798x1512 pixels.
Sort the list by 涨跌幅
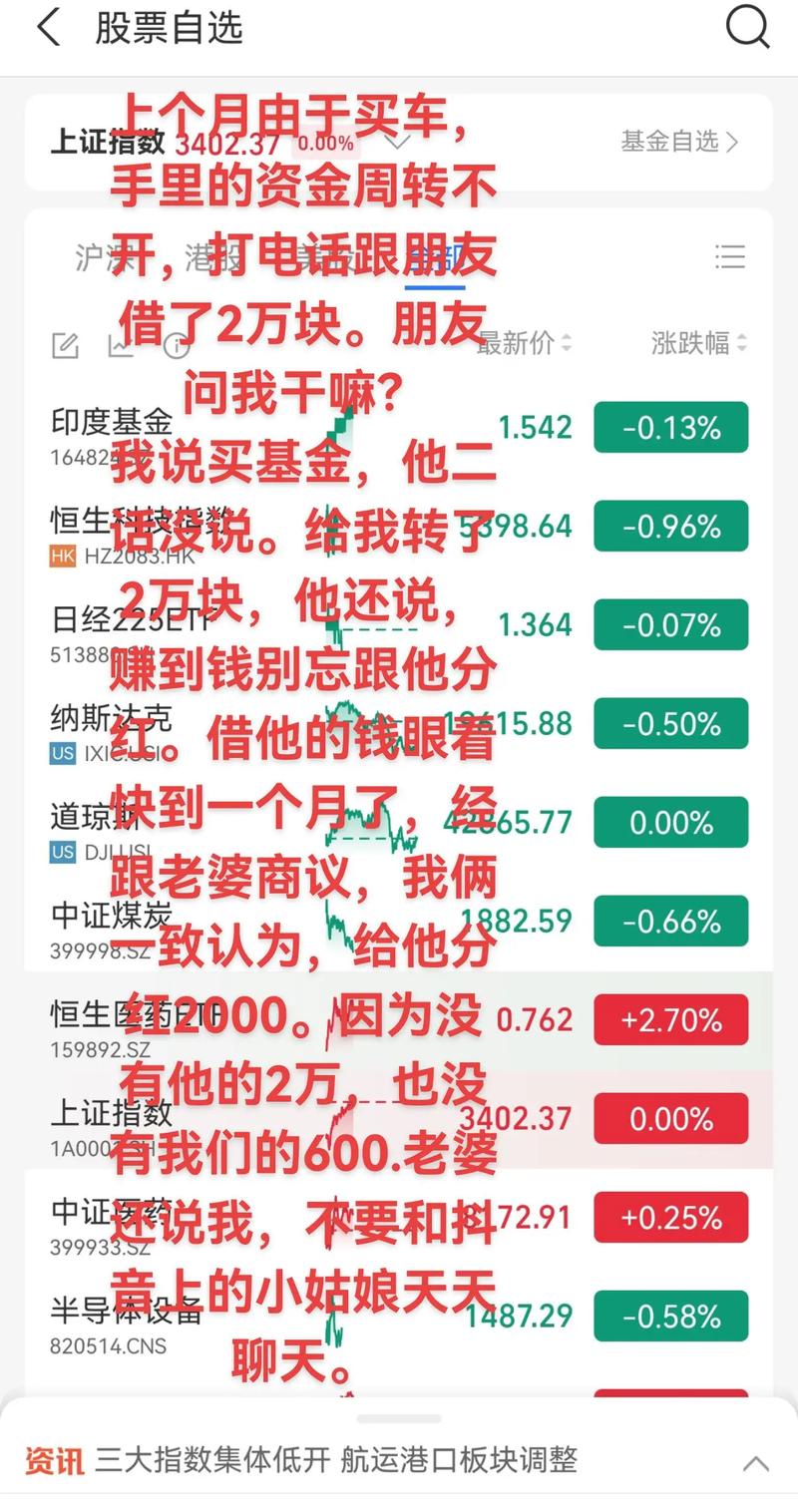698,344
